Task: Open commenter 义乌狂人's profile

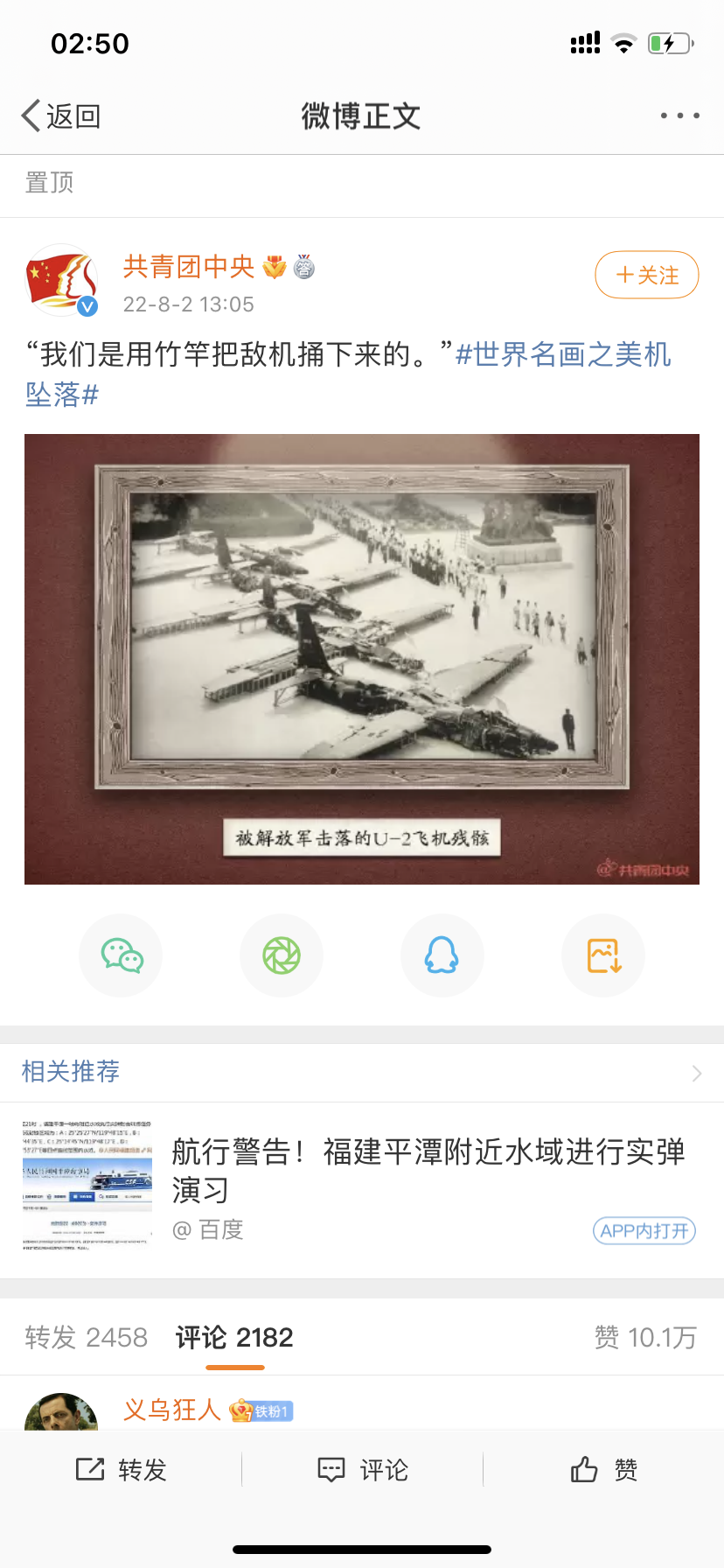Action: [171, 1410]
